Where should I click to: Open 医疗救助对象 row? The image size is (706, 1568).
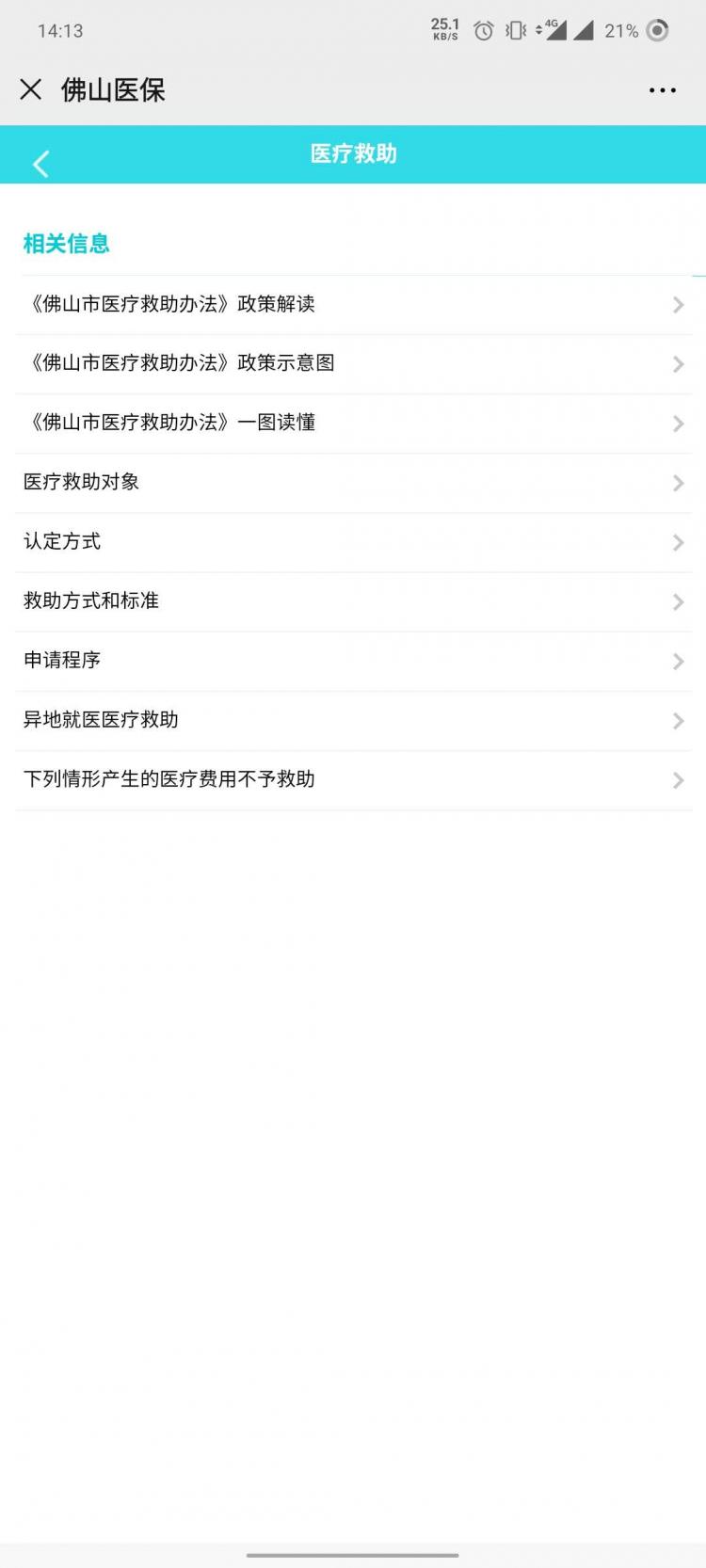tap(353, 482)
